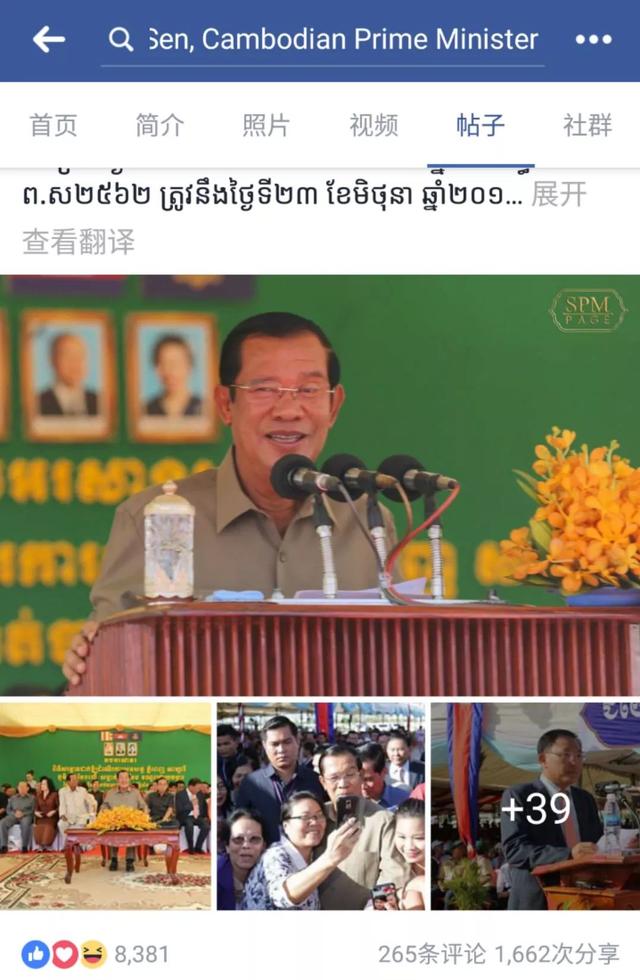Switch to the 简介 tab
The width and height of the screenshot is (640, 980).
[x=160, y=125]
